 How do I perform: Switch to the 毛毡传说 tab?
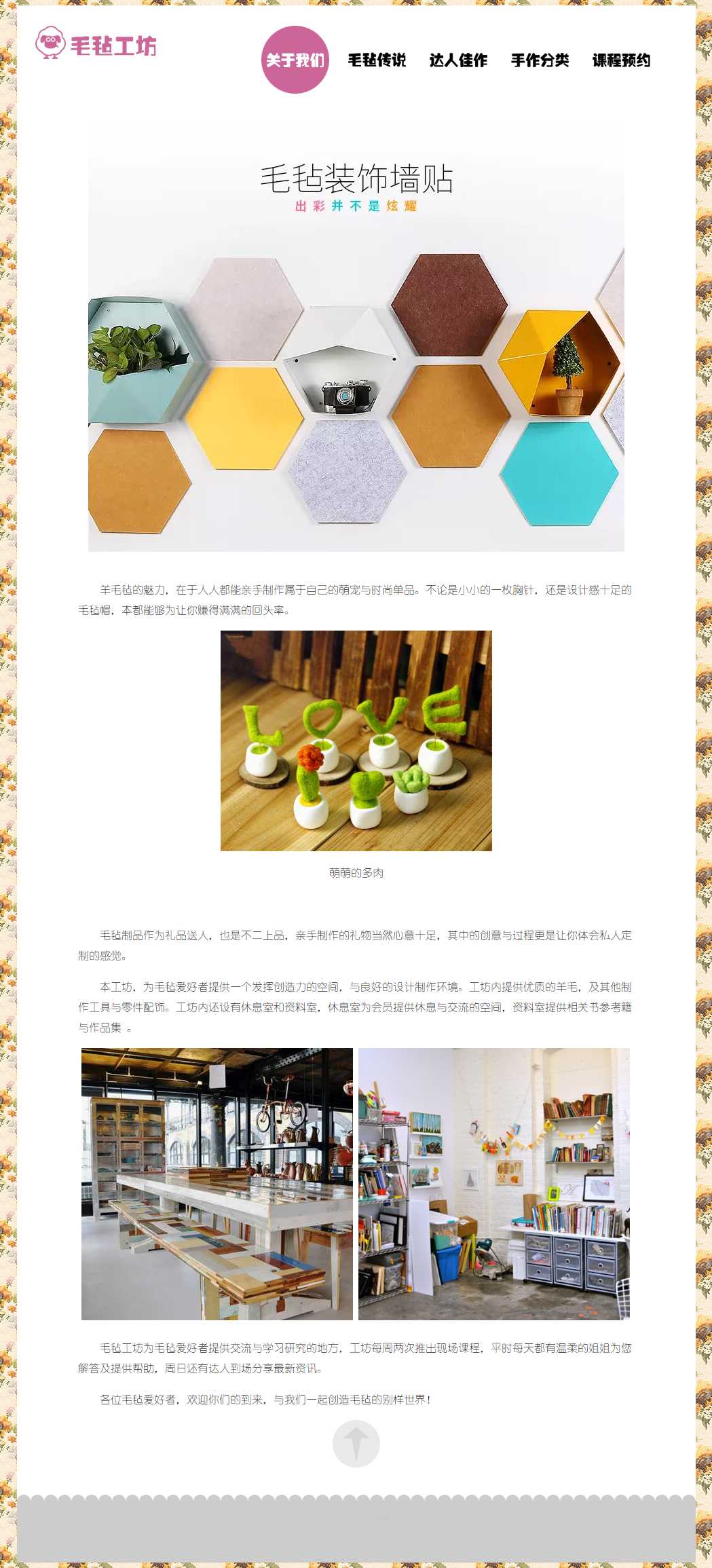click(377, 60)
